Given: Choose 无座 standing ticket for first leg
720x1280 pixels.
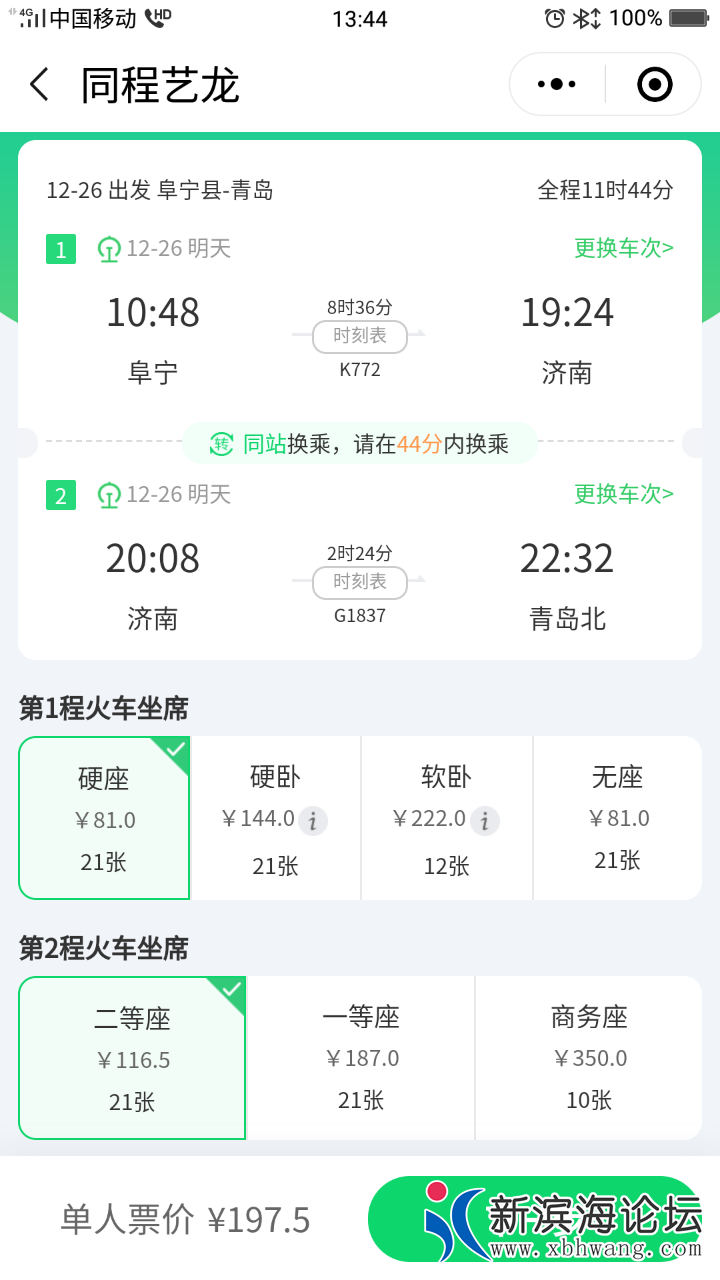Looking at the screenshot, I should point(618,818).
